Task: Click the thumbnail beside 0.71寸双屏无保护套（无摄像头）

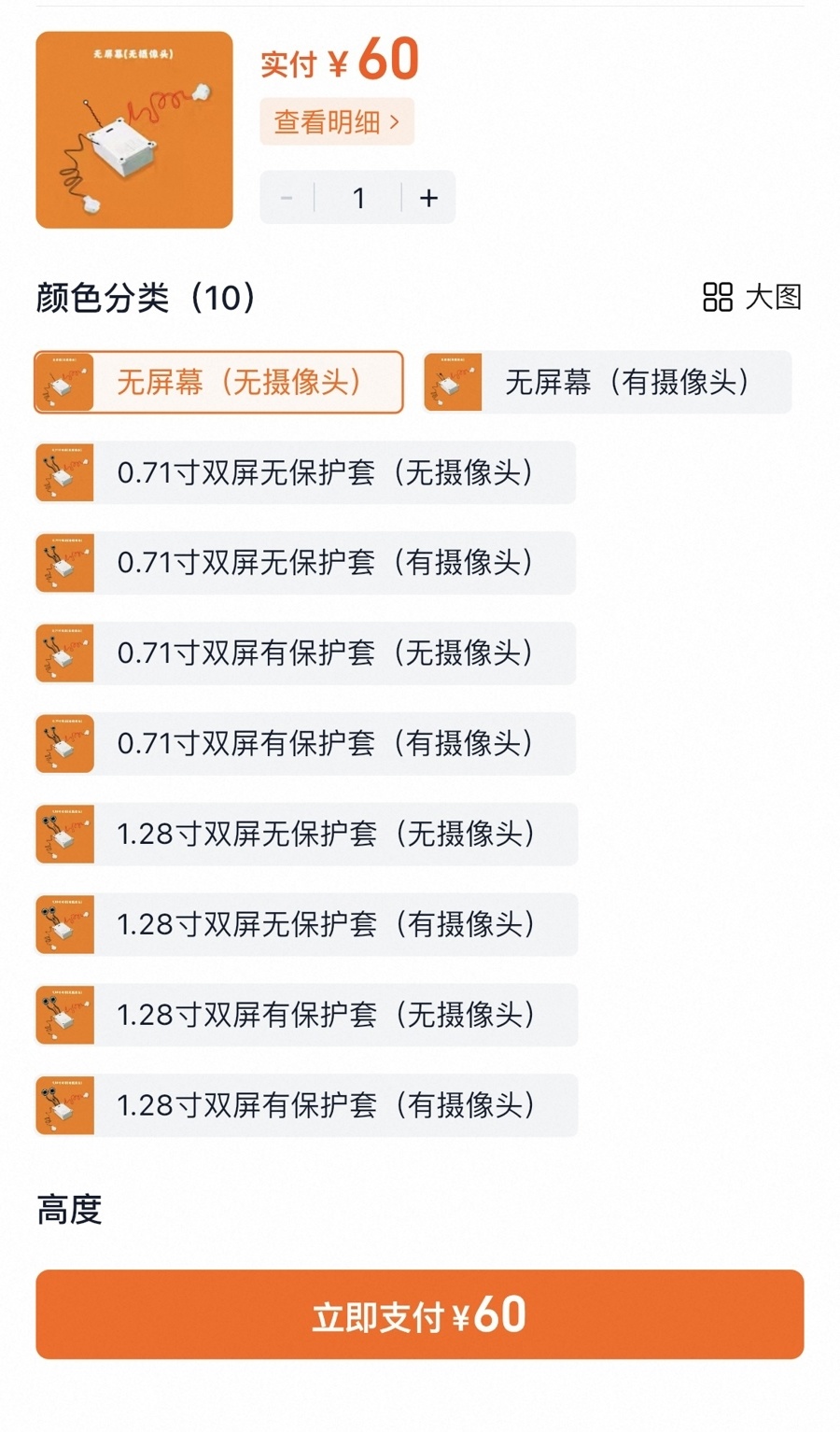Action: pos(63,472)
